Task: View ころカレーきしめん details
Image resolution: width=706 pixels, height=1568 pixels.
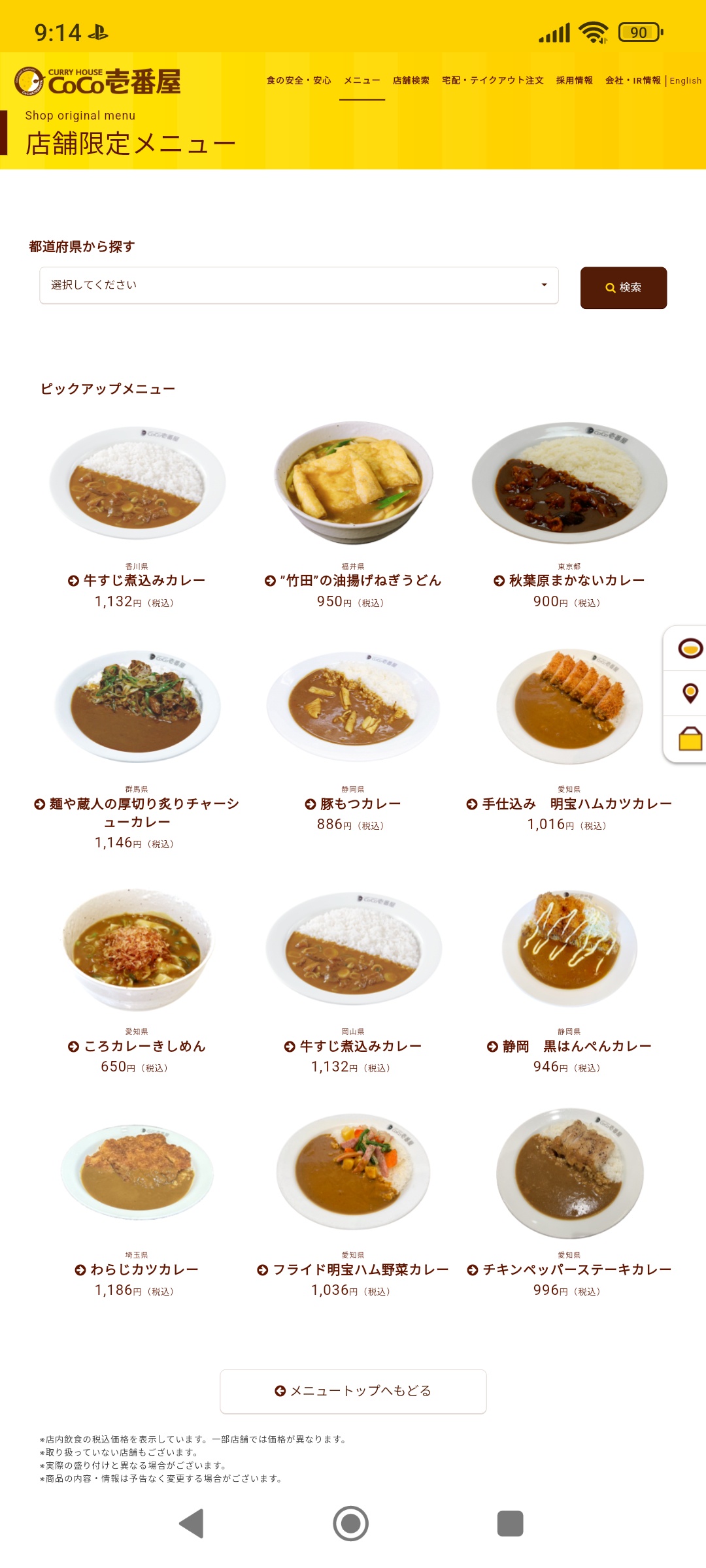Action: point(137,1046)
